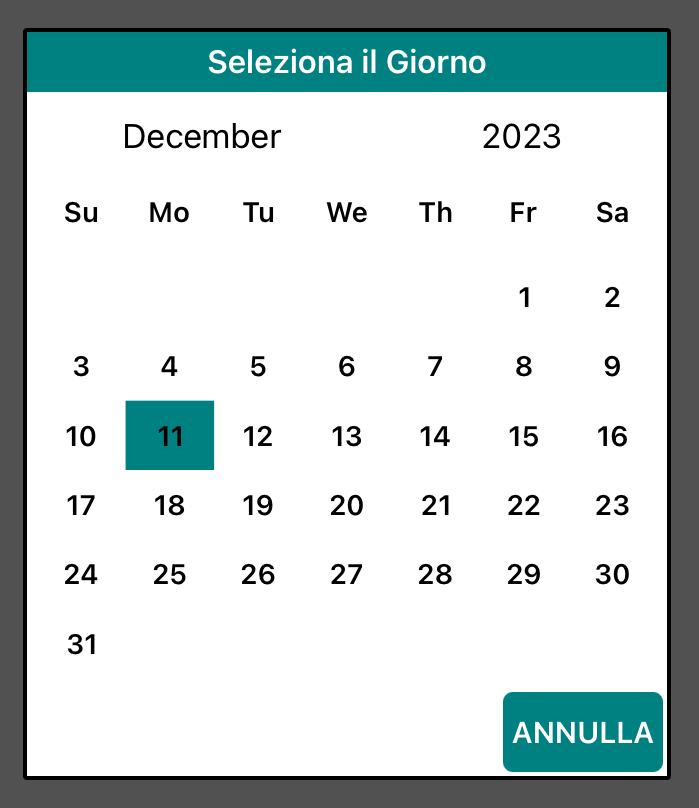Select the highlighted day 11
Image resolution: width=699 pixels, height=808 pixels.
click(170, 436)
